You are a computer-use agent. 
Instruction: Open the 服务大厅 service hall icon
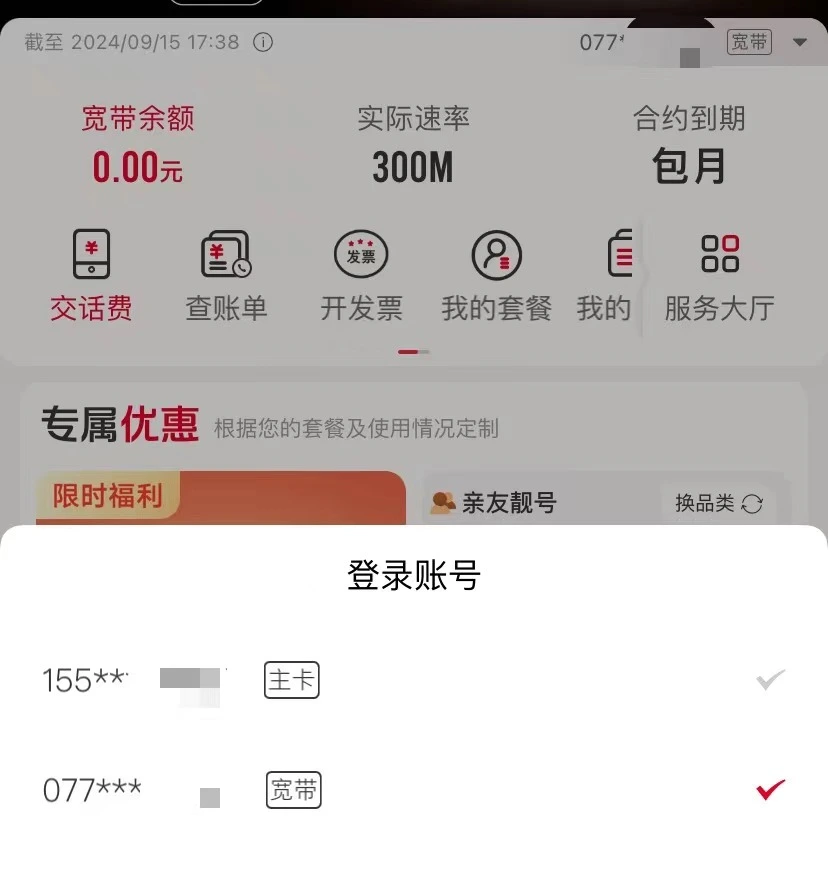718,270
